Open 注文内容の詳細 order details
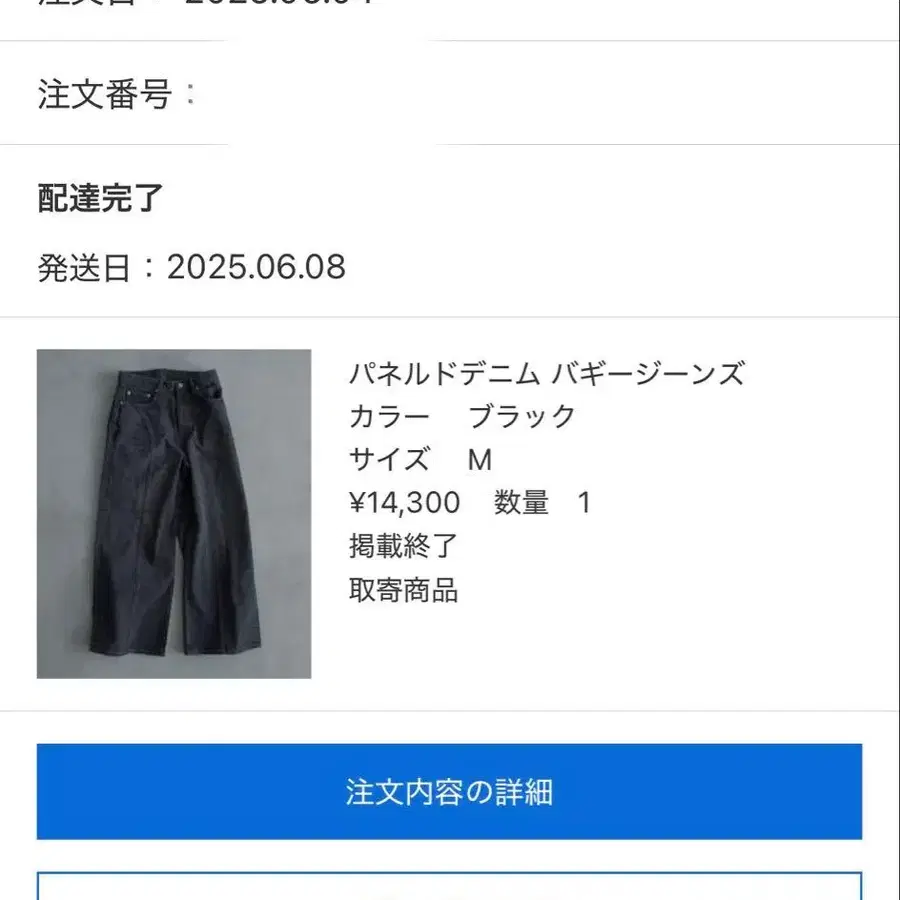900x900 pixels. [x=449, y=792]
